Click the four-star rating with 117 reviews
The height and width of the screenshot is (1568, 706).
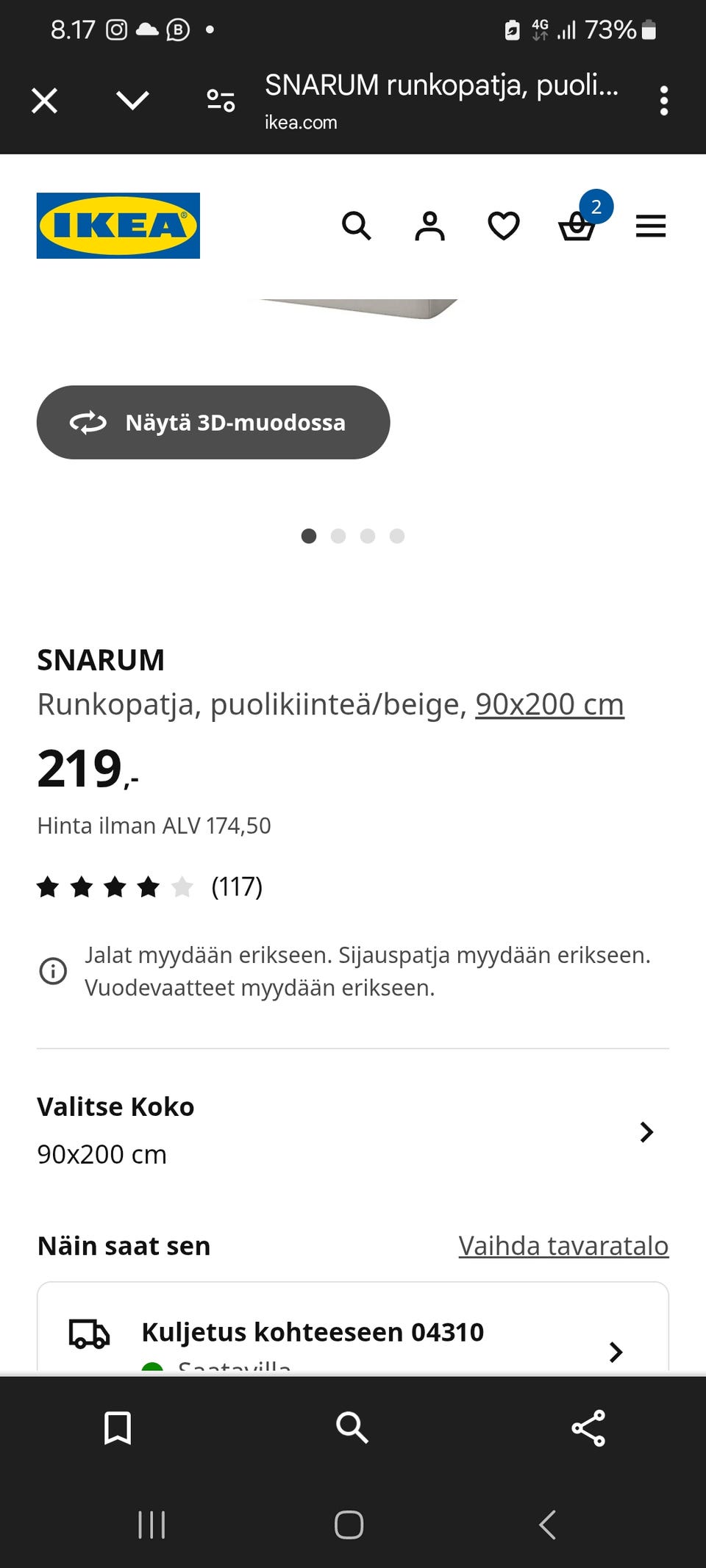click(147, 887)
